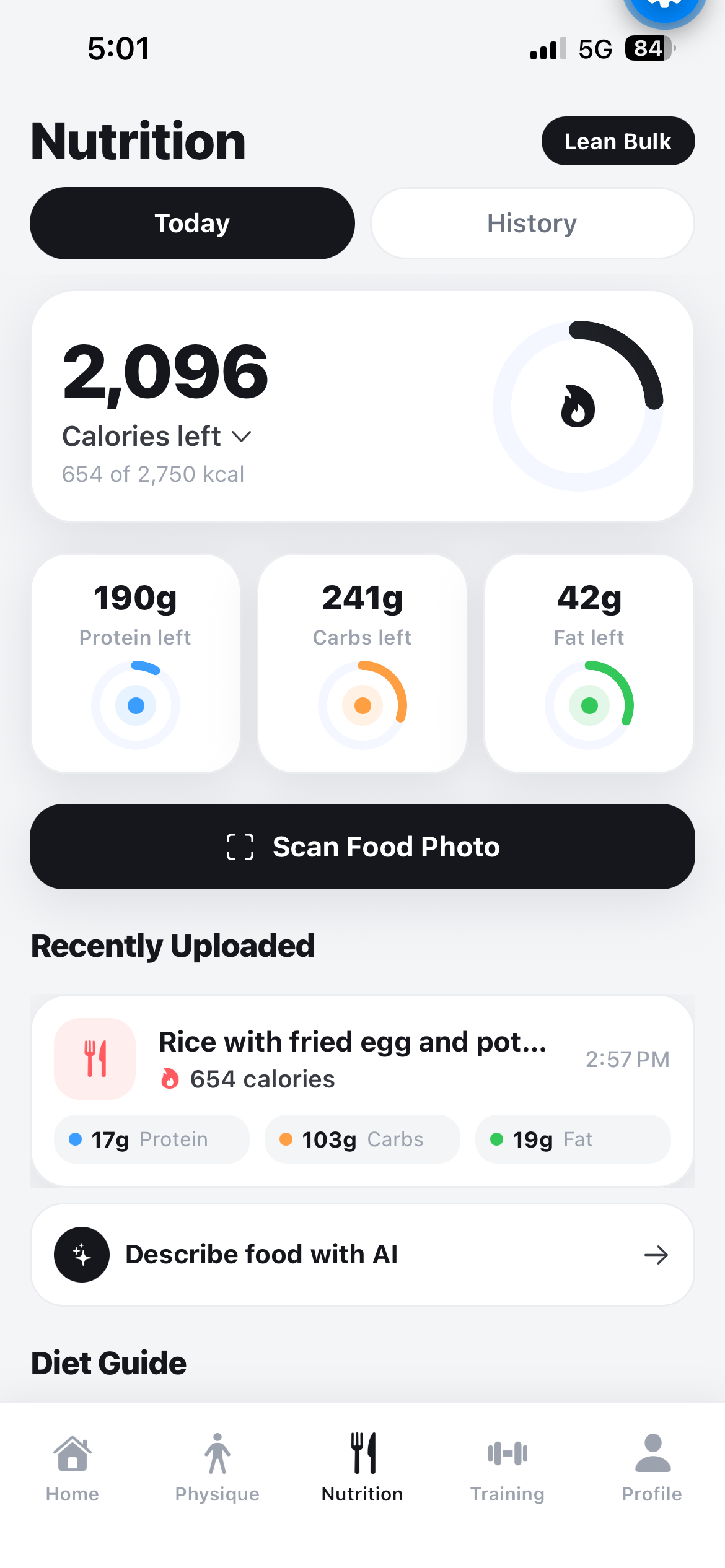Open the Fat left card
The width and height of the screenshot is (725, 1568).
(x=589, y=663)
